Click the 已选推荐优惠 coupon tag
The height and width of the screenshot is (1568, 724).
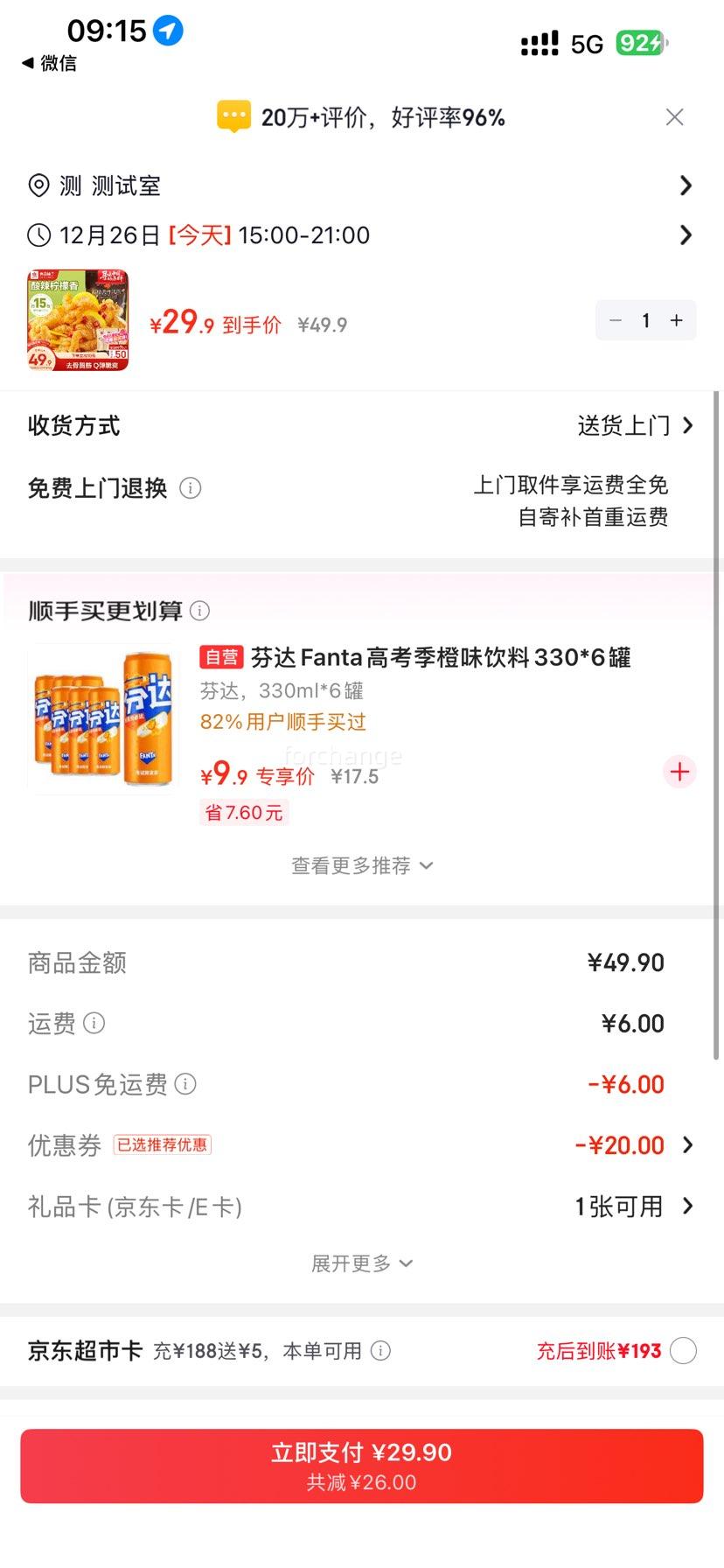[x=163, y=1144]
